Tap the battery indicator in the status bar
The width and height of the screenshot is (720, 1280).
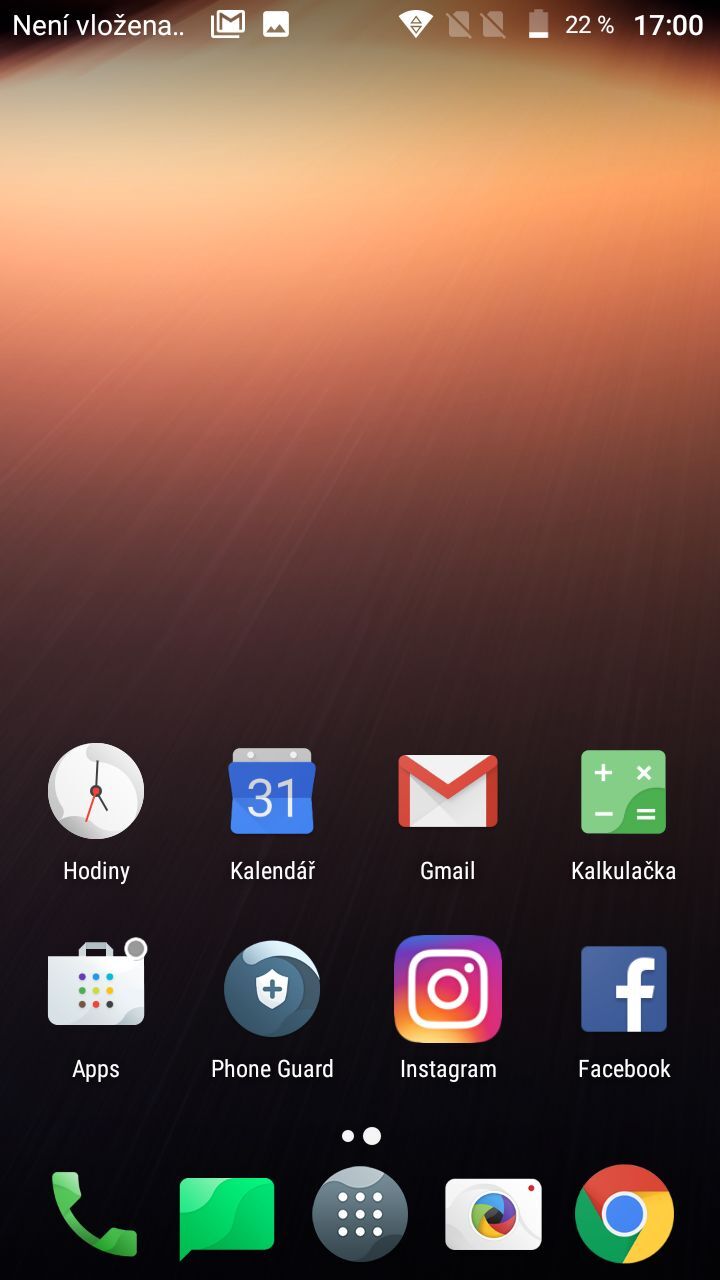(x=537, y=23)
